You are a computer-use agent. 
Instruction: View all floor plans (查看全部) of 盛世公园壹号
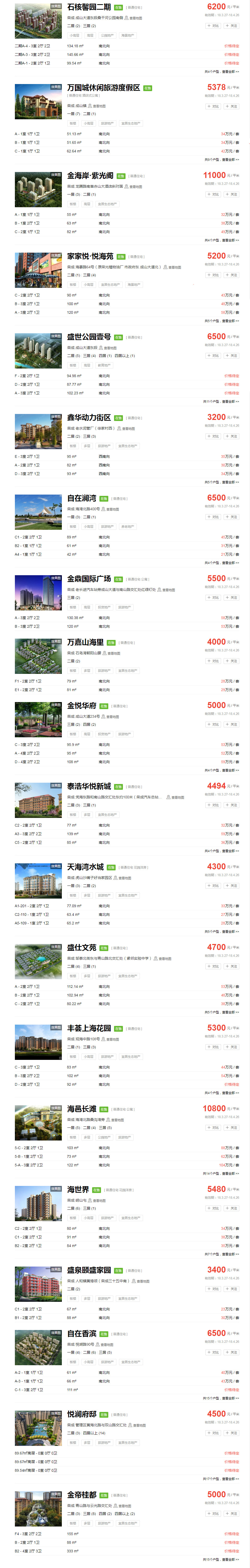(x=230, y=402)
